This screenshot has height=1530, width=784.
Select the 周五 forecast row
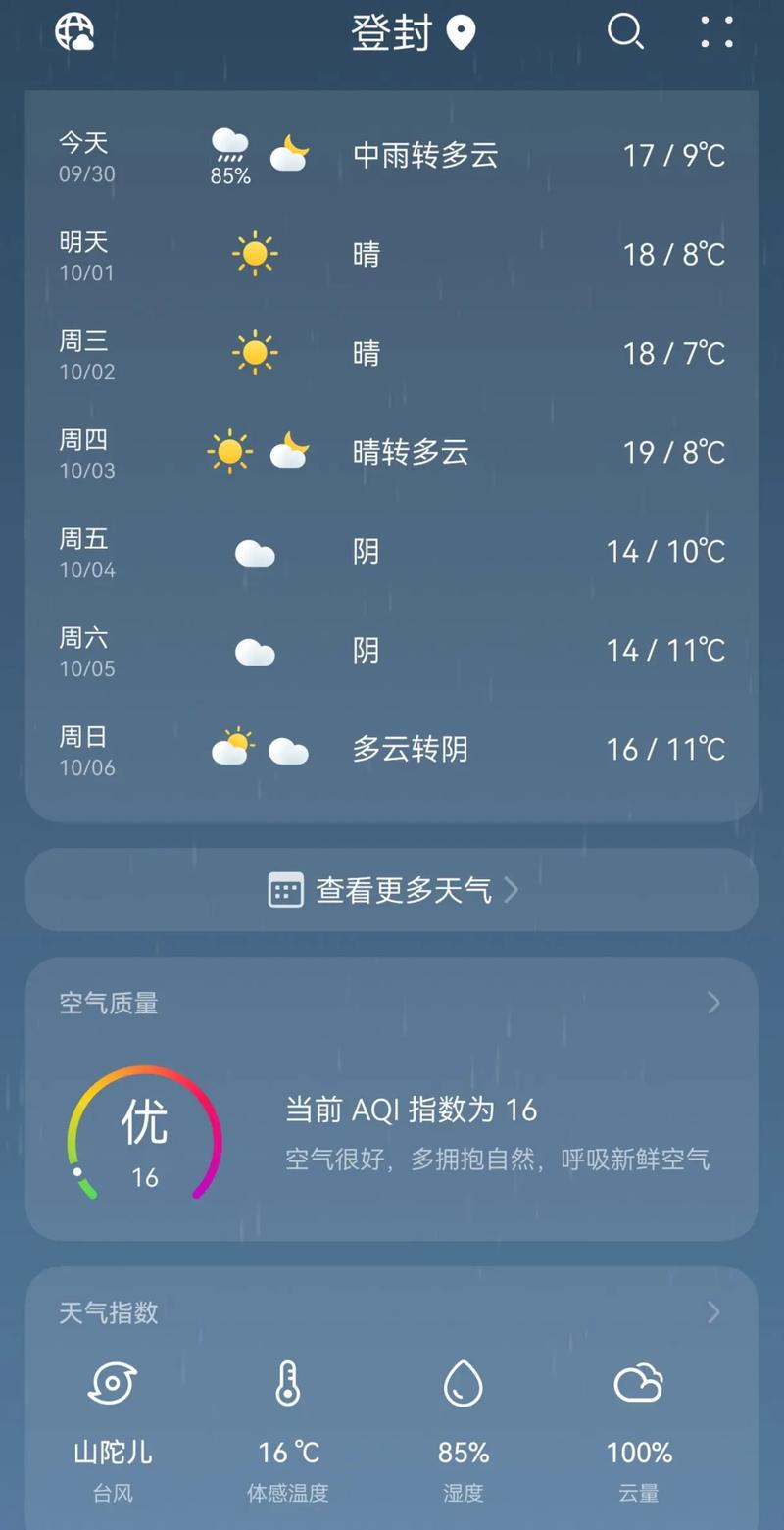392,552
